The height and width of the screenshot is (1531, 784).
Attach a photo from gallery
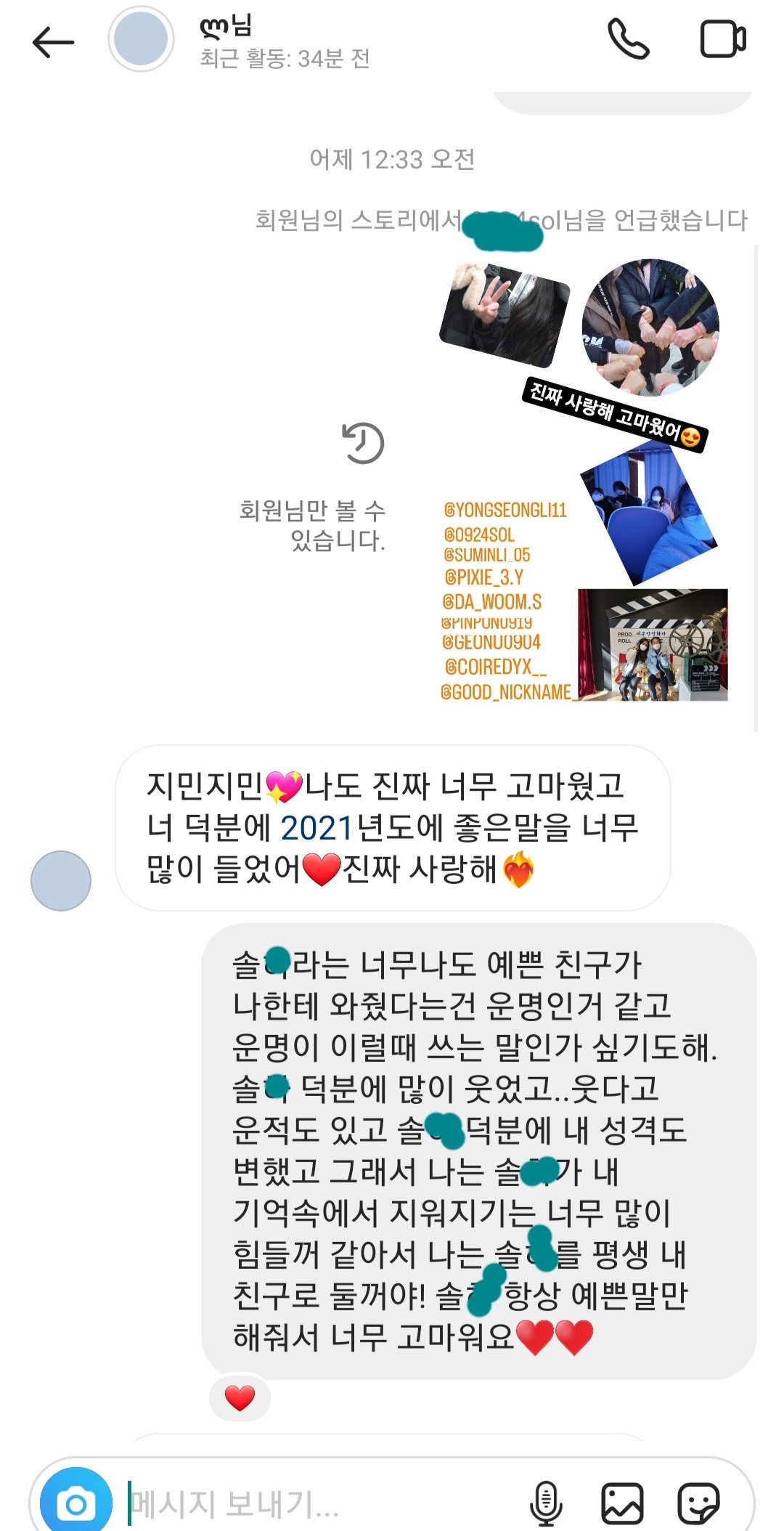pos(622,1503)
